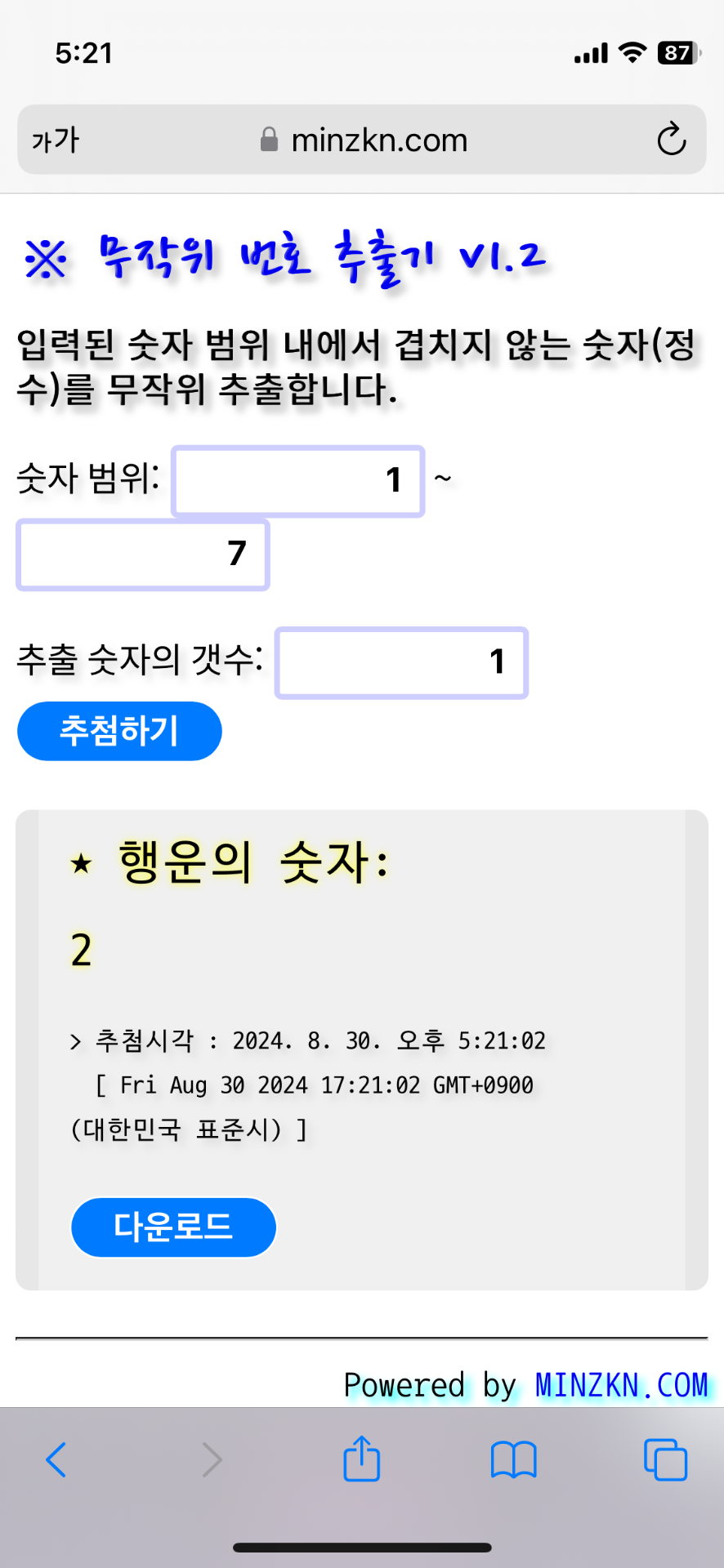Open the 가가 text size menu
Viewport: 724px width, 1568px height.
(x=56, y=140)
